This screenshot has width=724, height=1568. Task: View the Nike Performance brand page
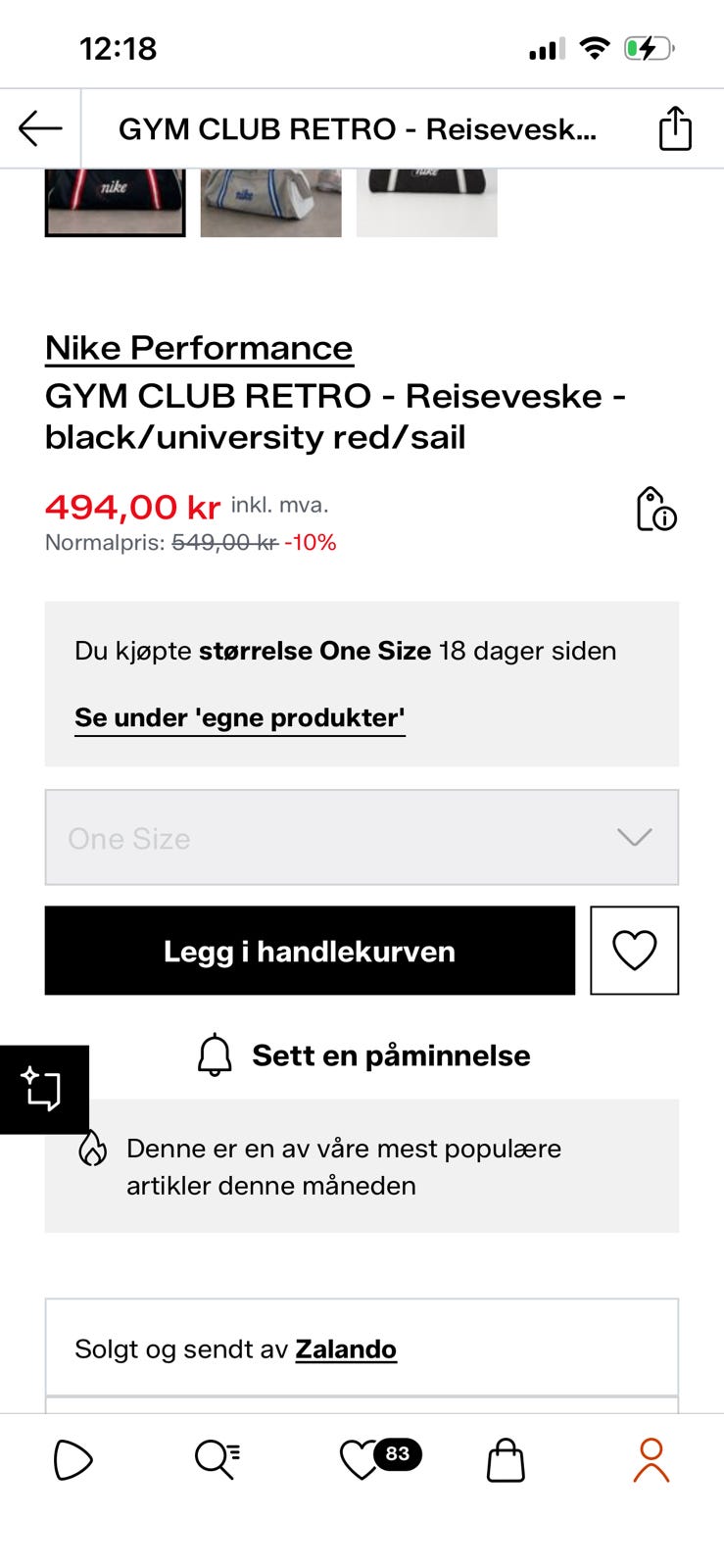[199, 348]
